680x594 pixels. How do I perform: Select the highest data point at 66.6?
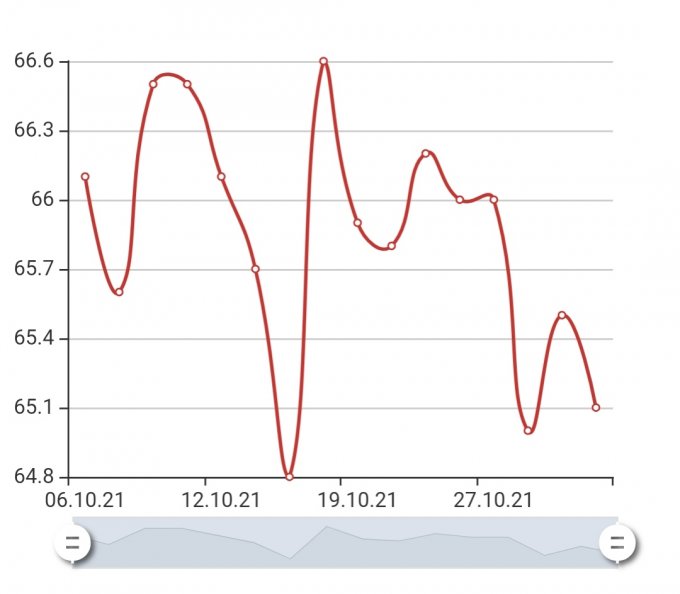click(324, 61)
